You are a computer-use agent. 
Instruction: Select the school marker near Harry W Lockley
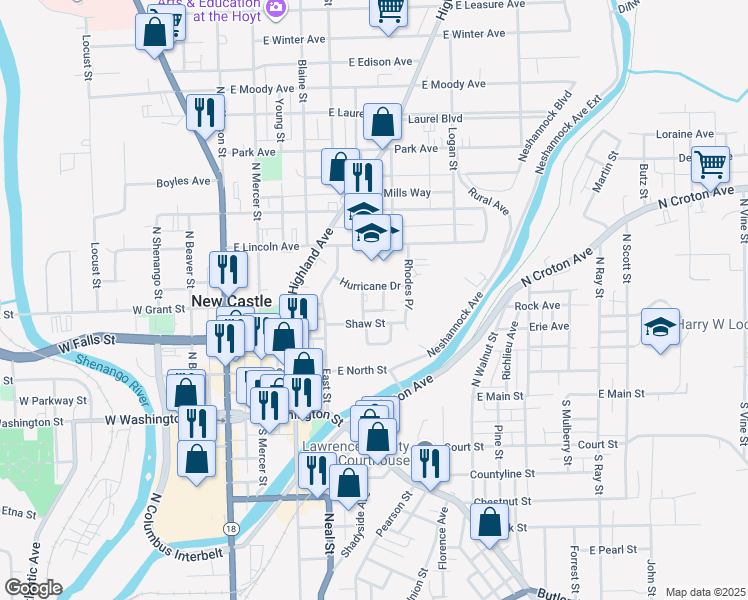[x=660, y=328]
